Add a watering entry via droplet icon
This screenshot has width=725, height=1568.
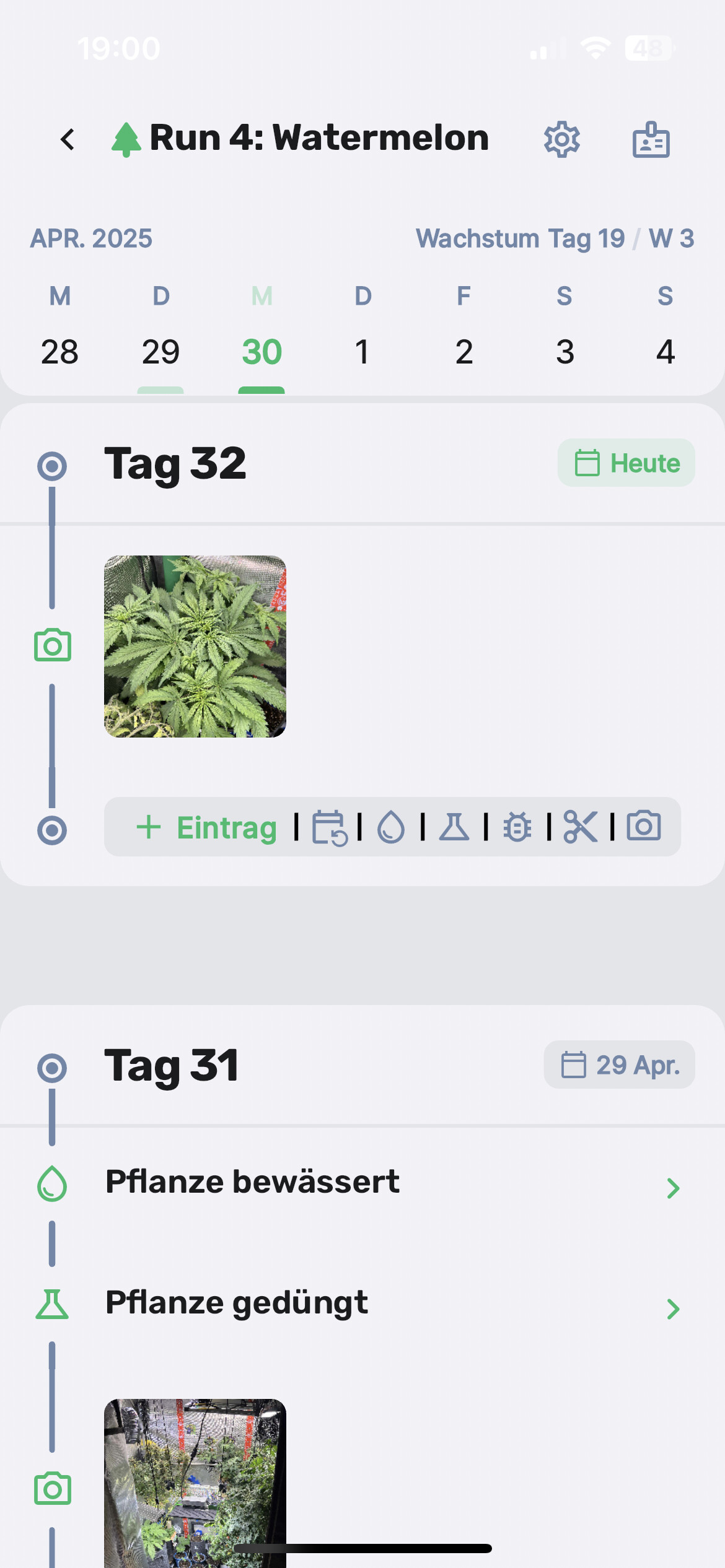tap(391, 827)
